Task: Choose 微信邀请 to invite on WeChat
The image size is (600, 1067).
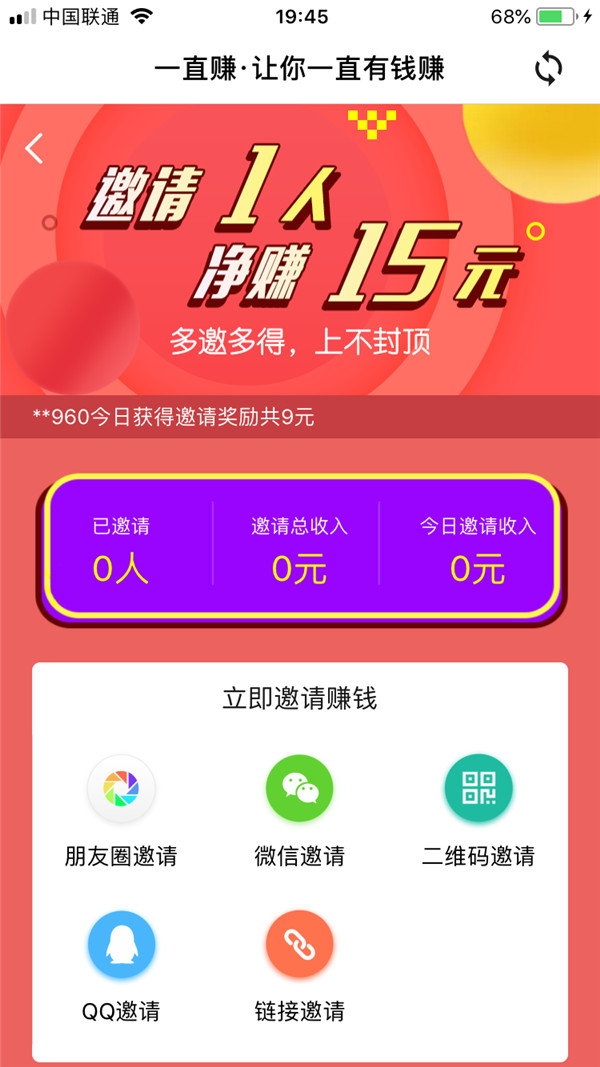Action: 299,788
